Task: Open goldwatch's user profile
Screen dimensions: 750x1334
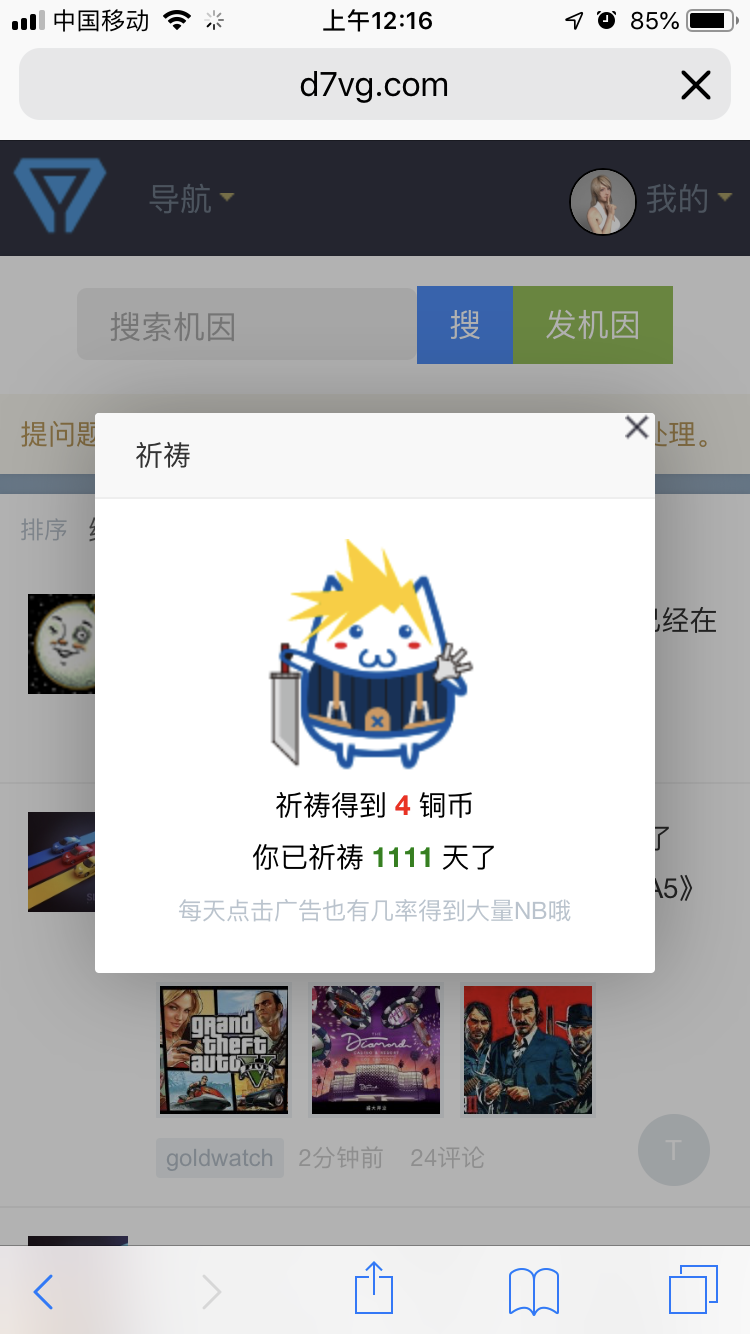Action: 219,1158
